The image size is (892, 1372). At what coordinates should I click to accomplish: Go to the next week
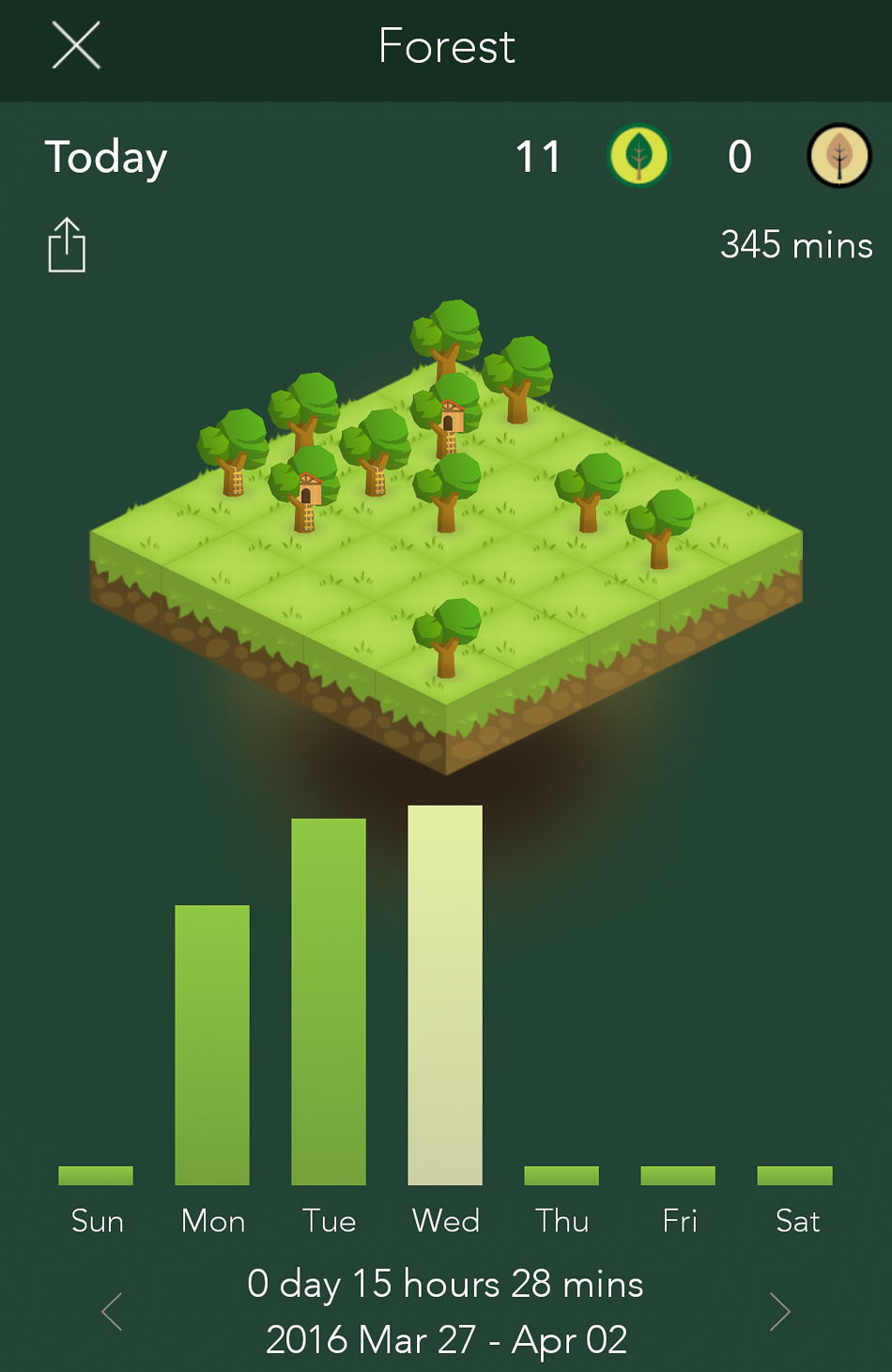point(779,1312)
